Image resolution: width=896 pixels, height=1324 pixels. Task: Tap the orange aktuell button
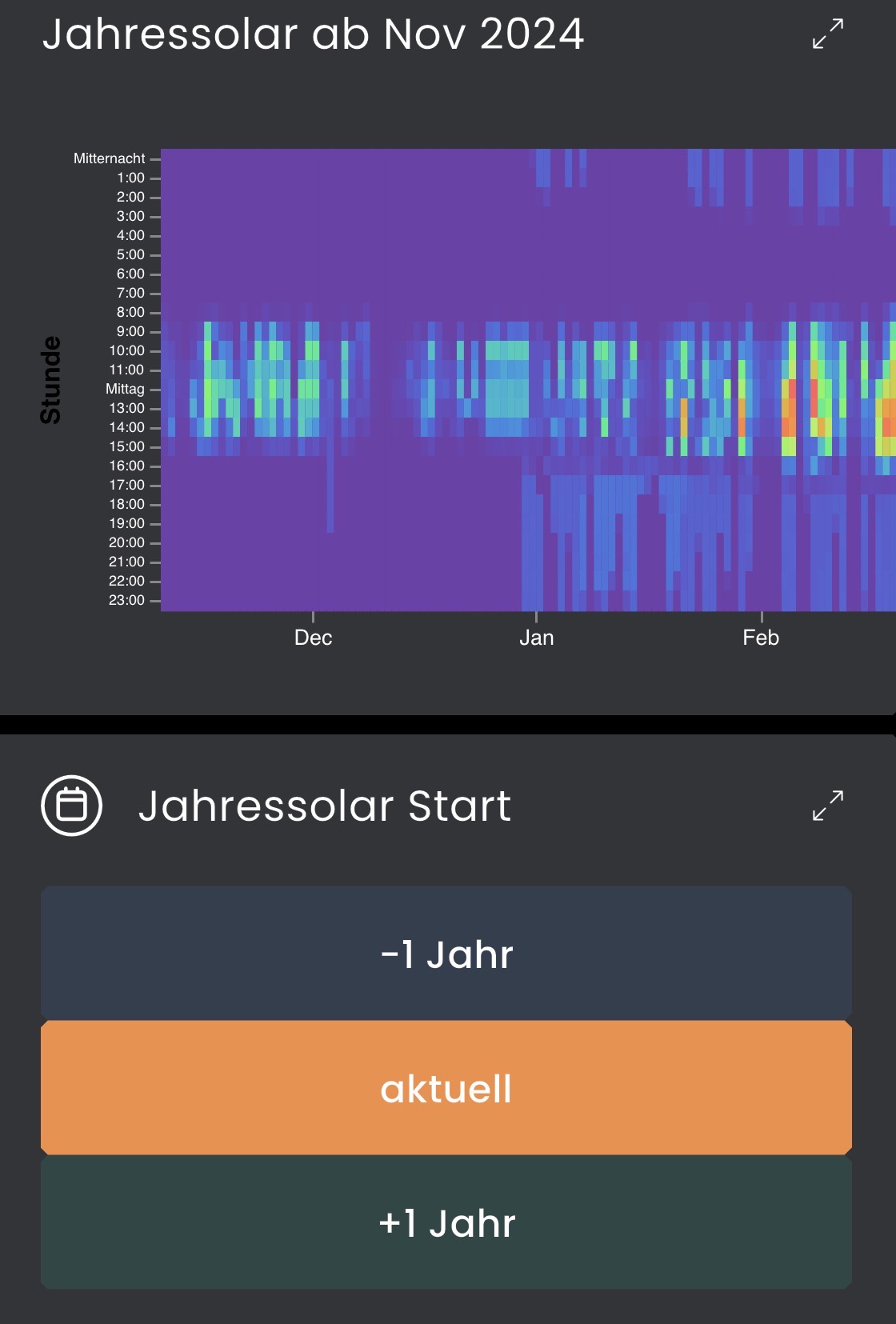pyautogui.click(x=446, y=1088)
